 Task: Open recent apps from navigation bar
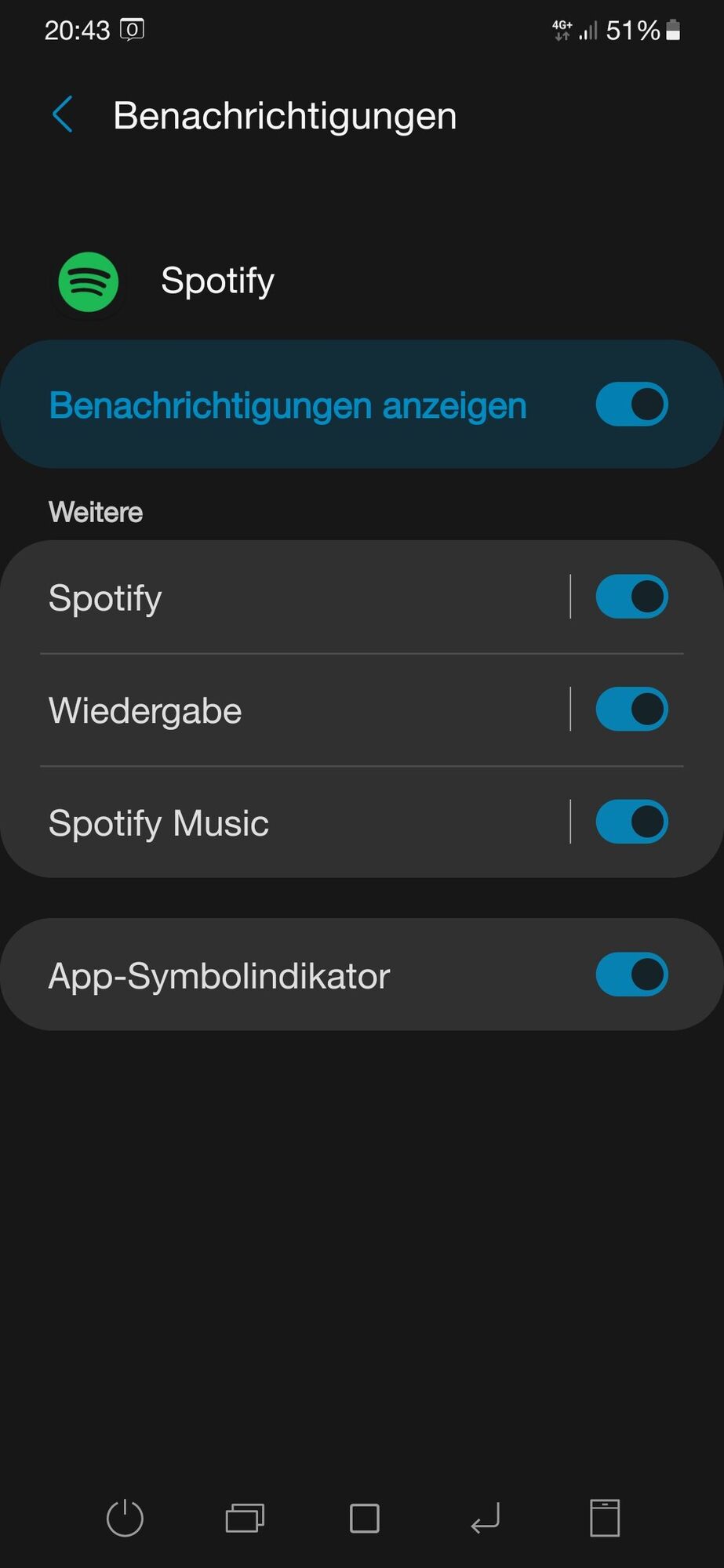click(x=245, y=1519)
